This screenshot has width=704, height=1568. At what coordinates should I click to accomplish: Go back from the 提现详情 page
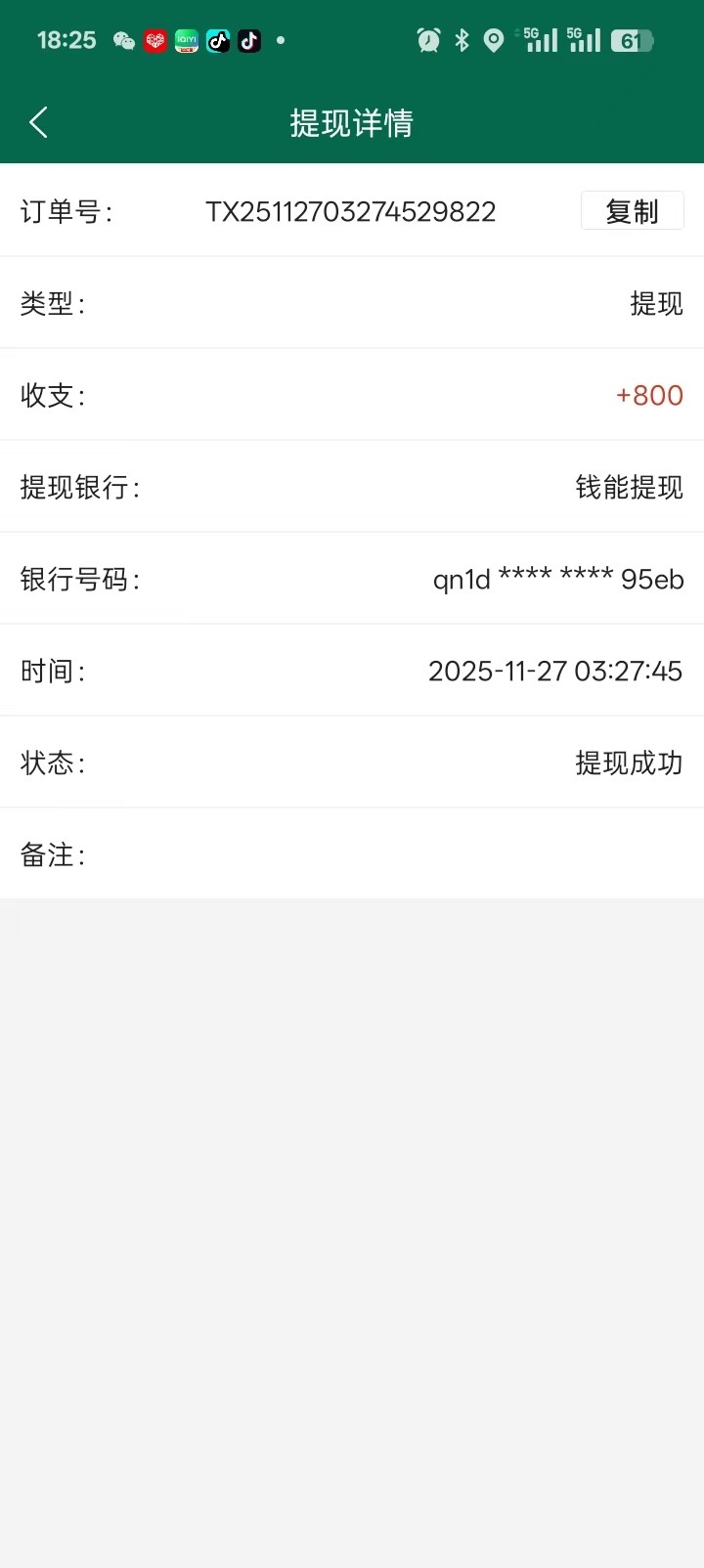coord(39,123)
